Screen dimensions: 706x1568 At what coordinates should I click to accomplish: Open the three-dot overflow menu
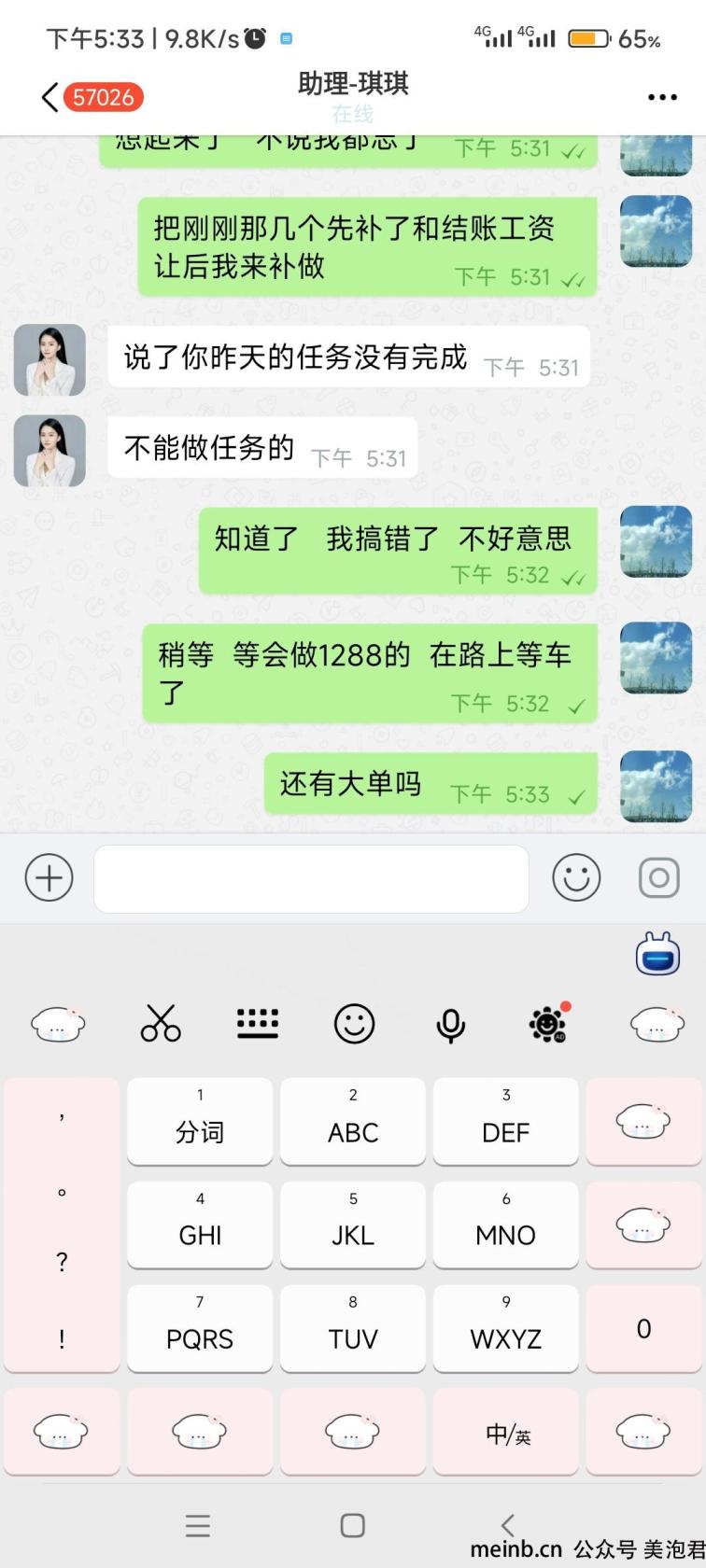(661, 97)
